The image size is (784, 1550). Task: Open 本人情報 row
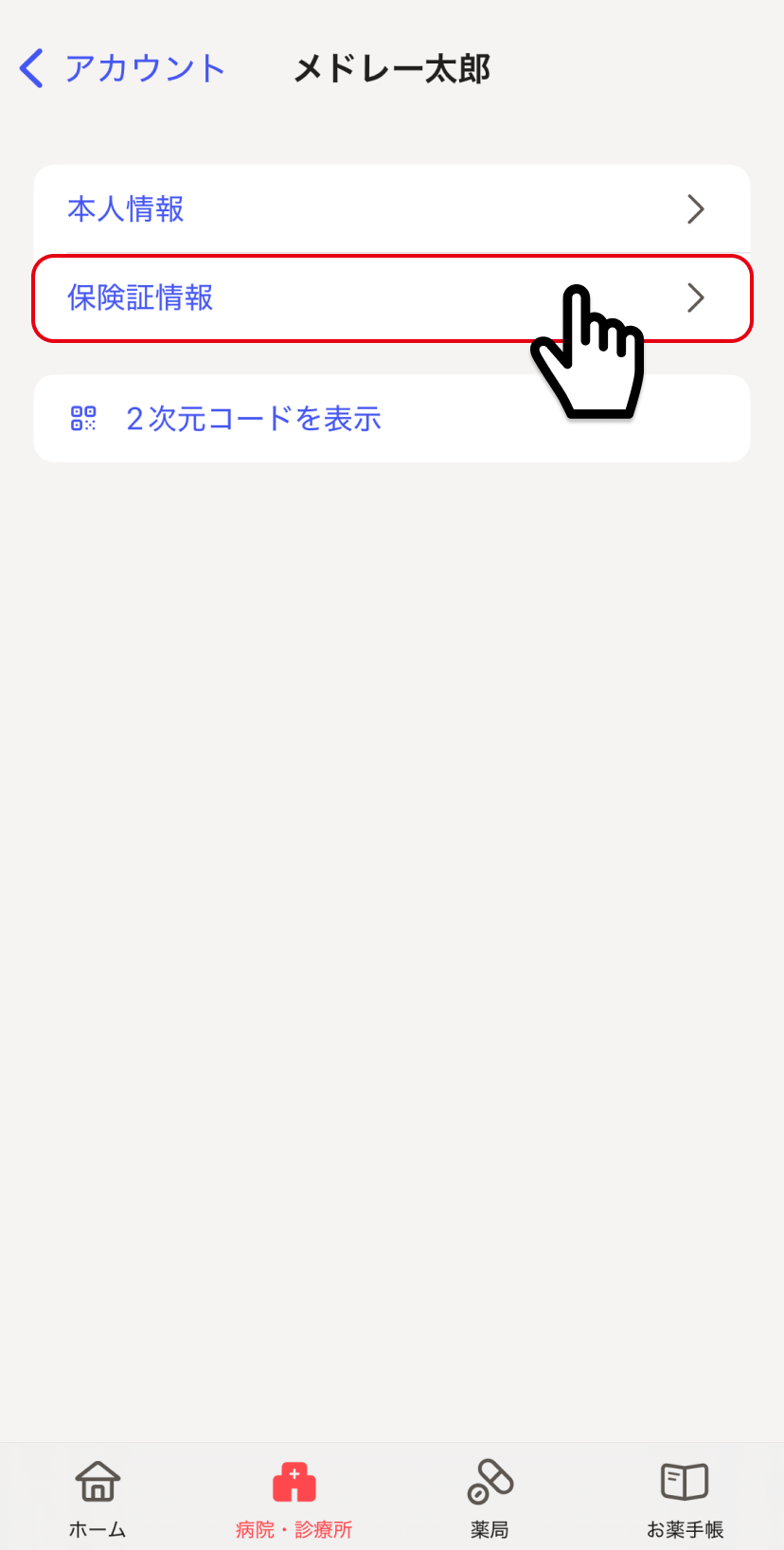(x=391, y=208)
